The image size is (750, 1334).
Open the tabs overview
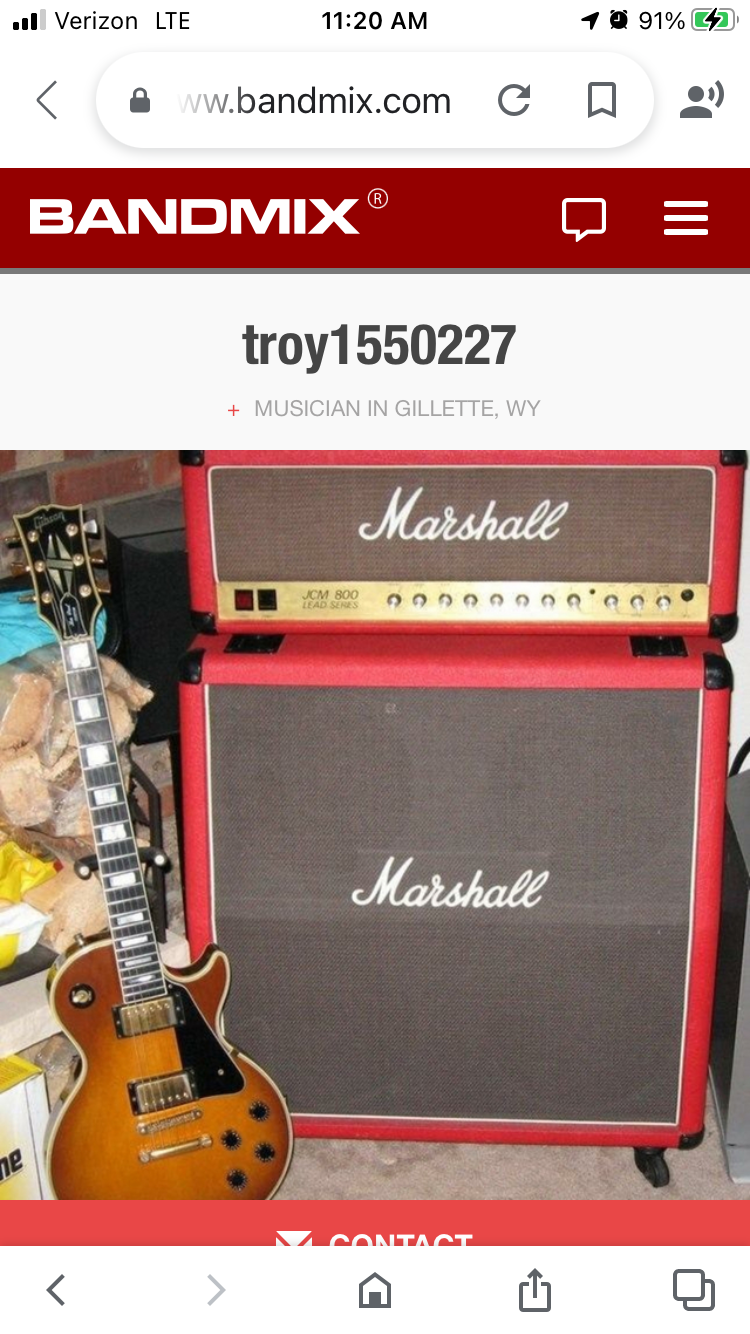click(694, 1289)
